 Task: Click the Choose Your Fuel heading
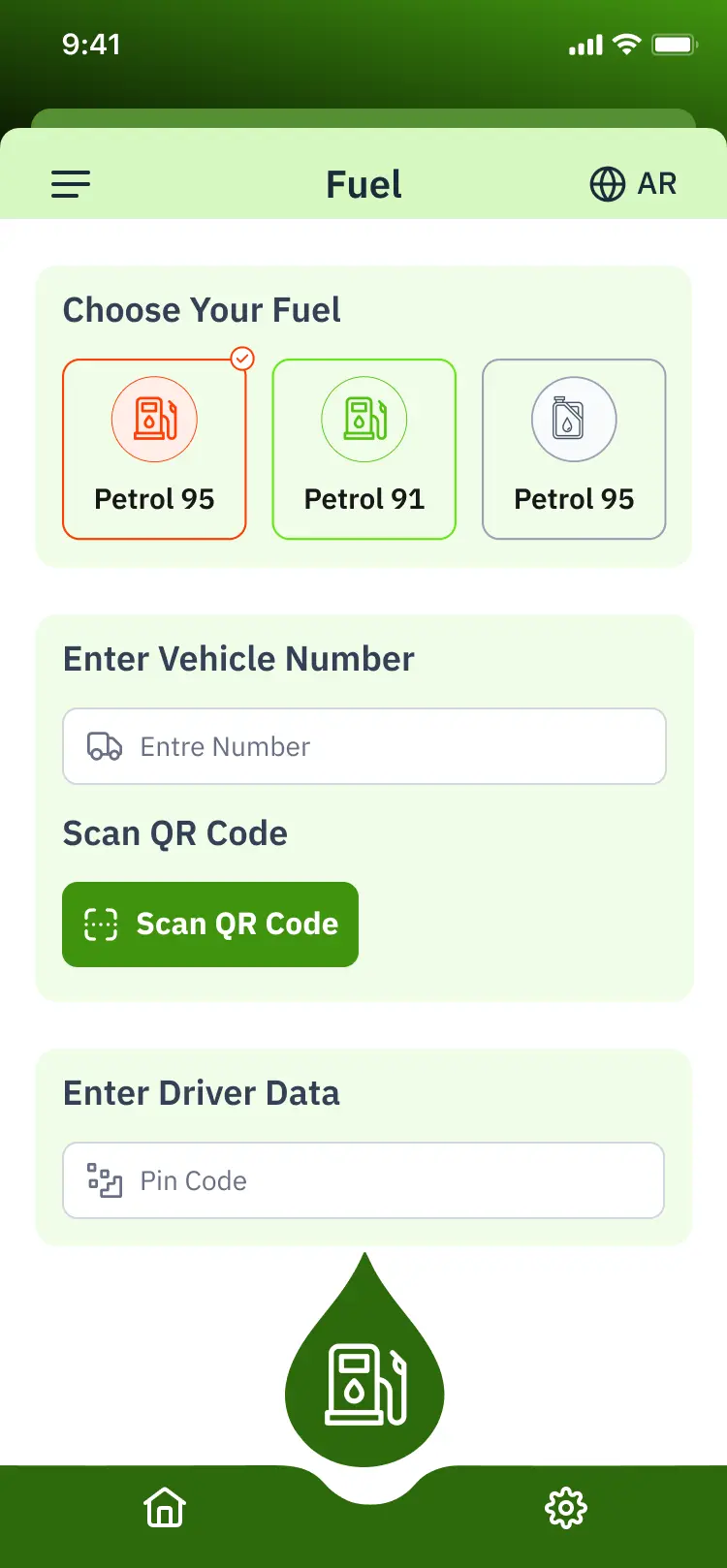201,310
